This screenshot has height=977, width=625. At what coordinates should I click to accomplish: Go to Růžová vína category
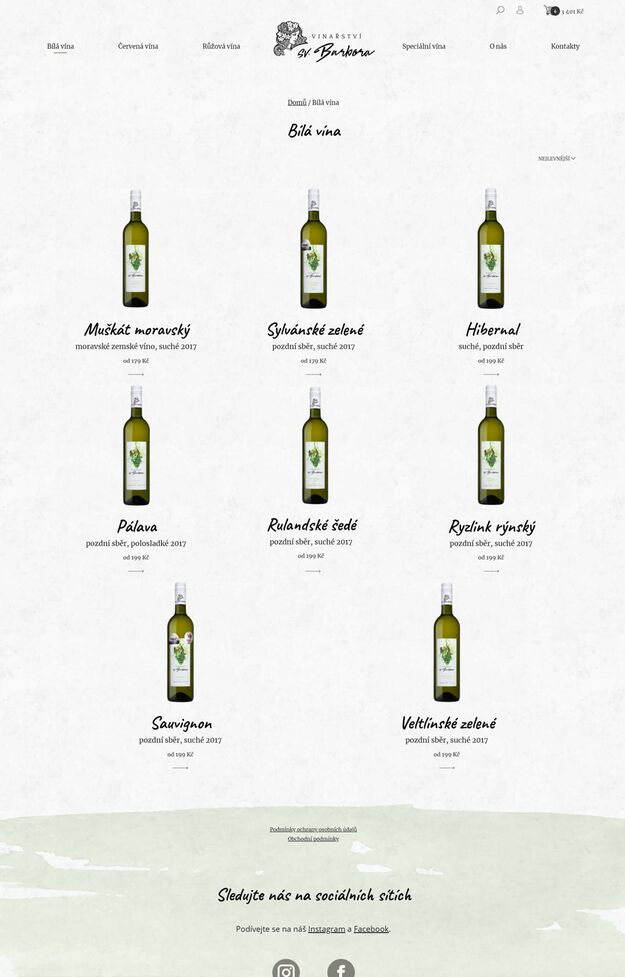[x=221, y=46]
